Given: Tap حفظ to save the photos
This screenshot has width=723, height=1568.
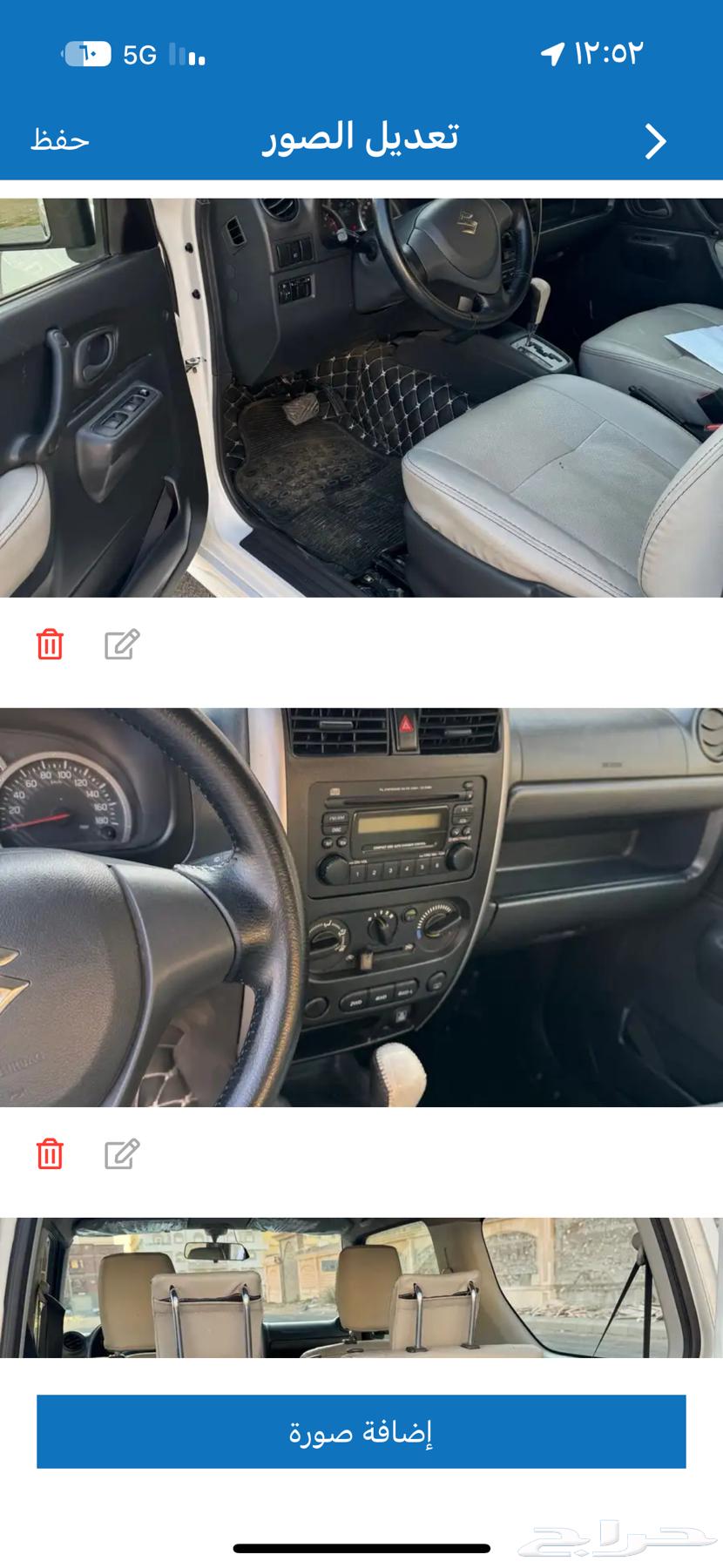Looking at the screenshot, I should pyautogui.click(x=60, y=140).
